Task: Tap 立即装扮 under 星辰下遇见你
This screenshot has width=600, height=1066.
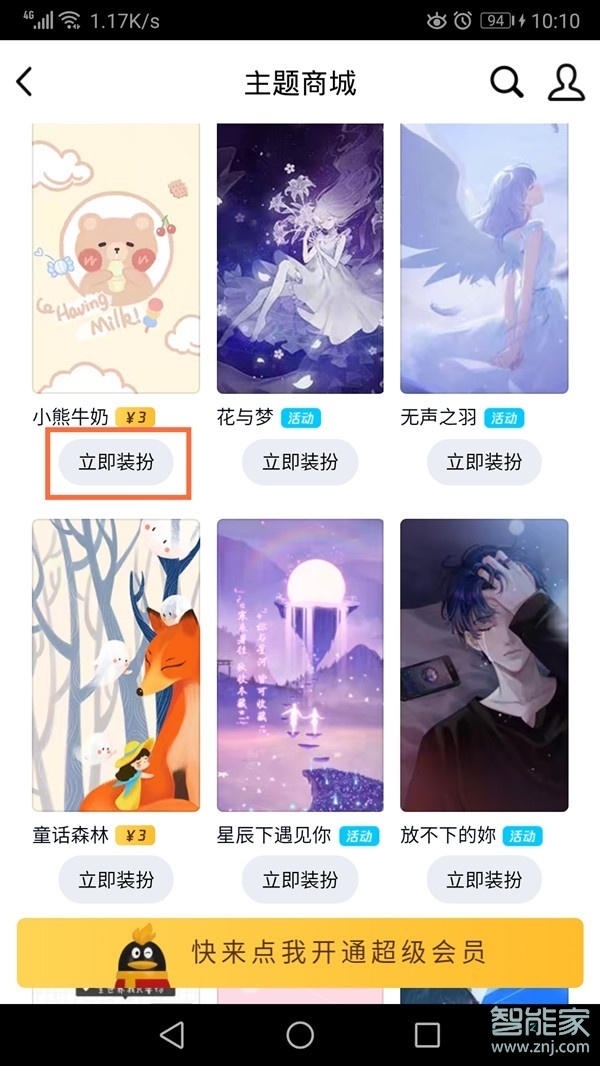Action: point(300,880)
